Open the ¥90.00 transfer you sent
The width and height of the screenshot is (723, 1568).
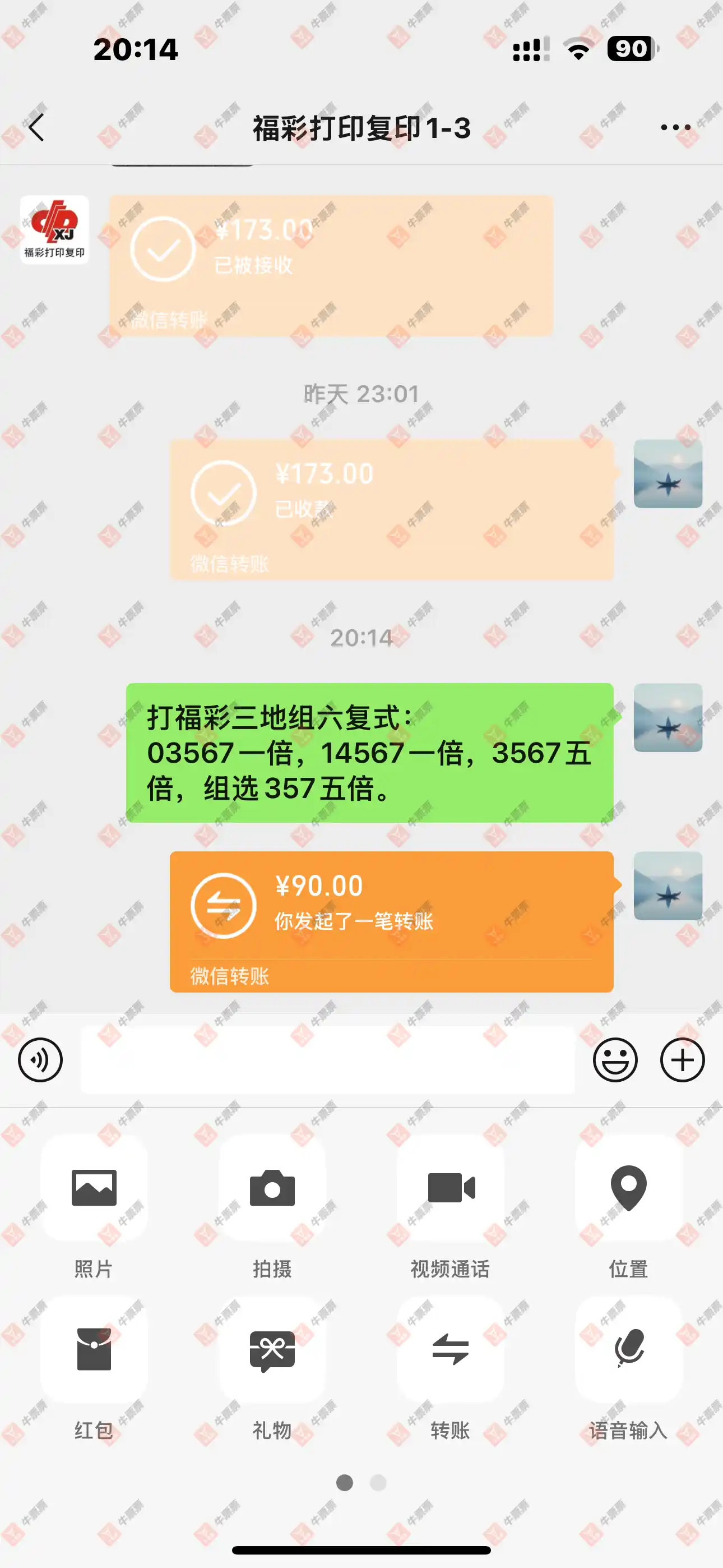(x=391, y=921)
